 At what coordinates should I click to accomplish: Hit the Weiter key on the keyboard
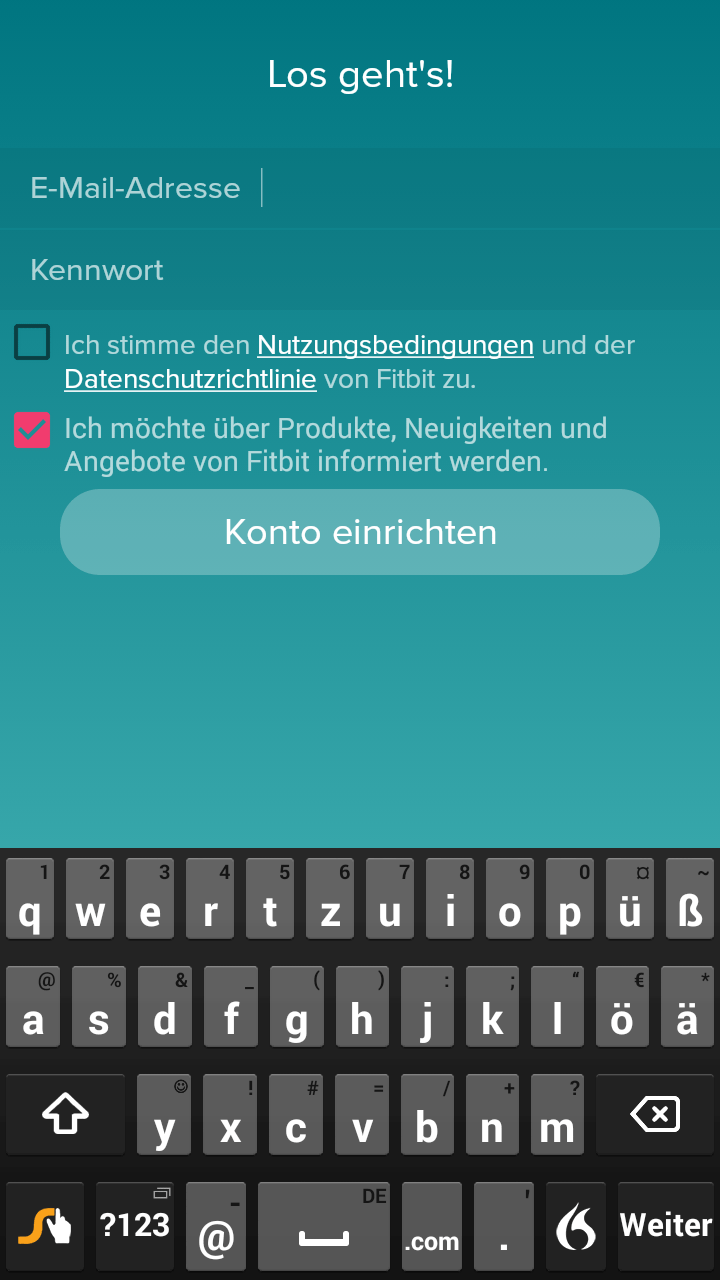(x=665, y=1226)
